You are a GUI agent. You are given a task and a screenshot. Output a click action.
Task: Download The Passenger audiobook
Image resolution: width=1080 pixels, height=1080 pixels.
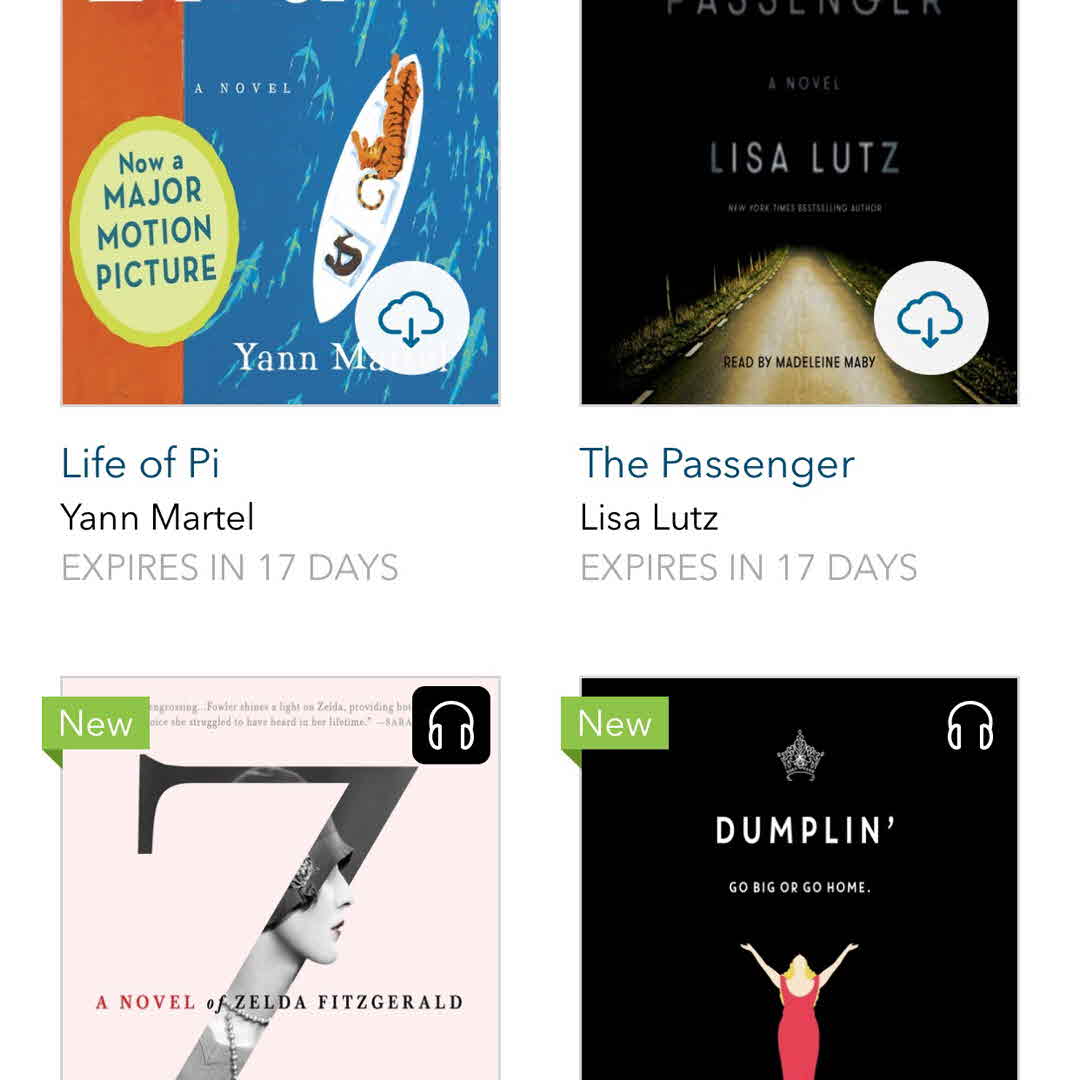point(930,318)
